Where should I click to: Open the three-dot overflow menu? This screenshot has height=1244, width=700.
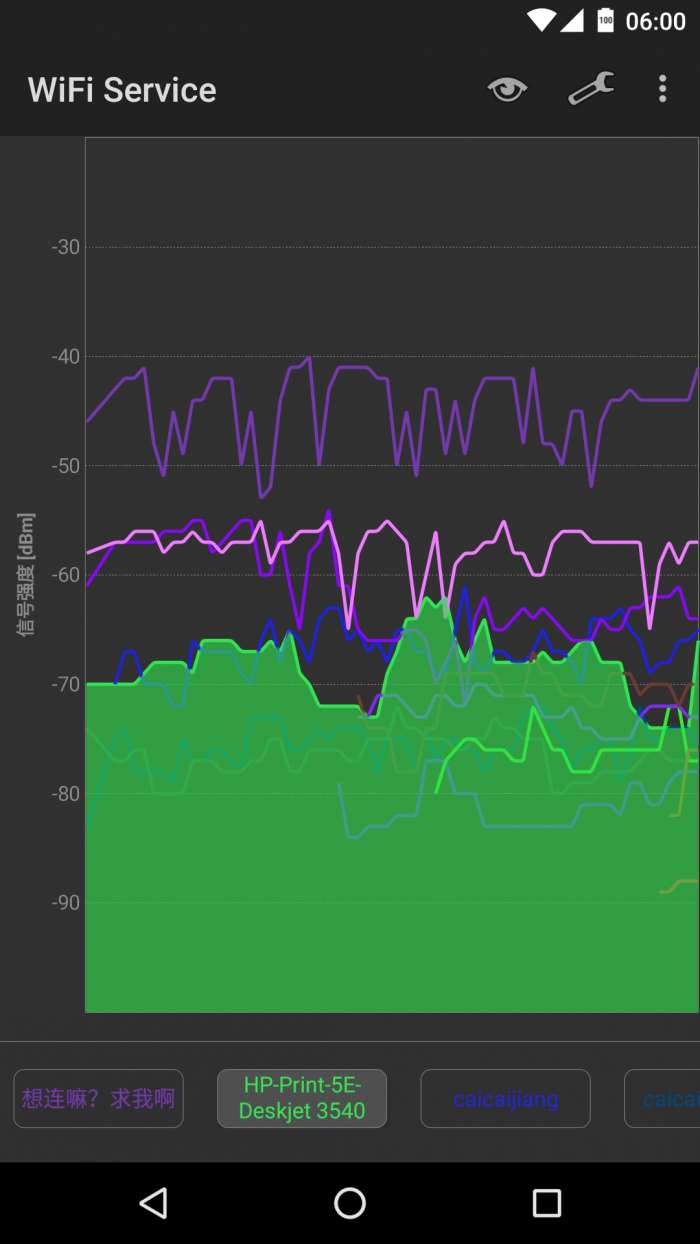(662, 89)
